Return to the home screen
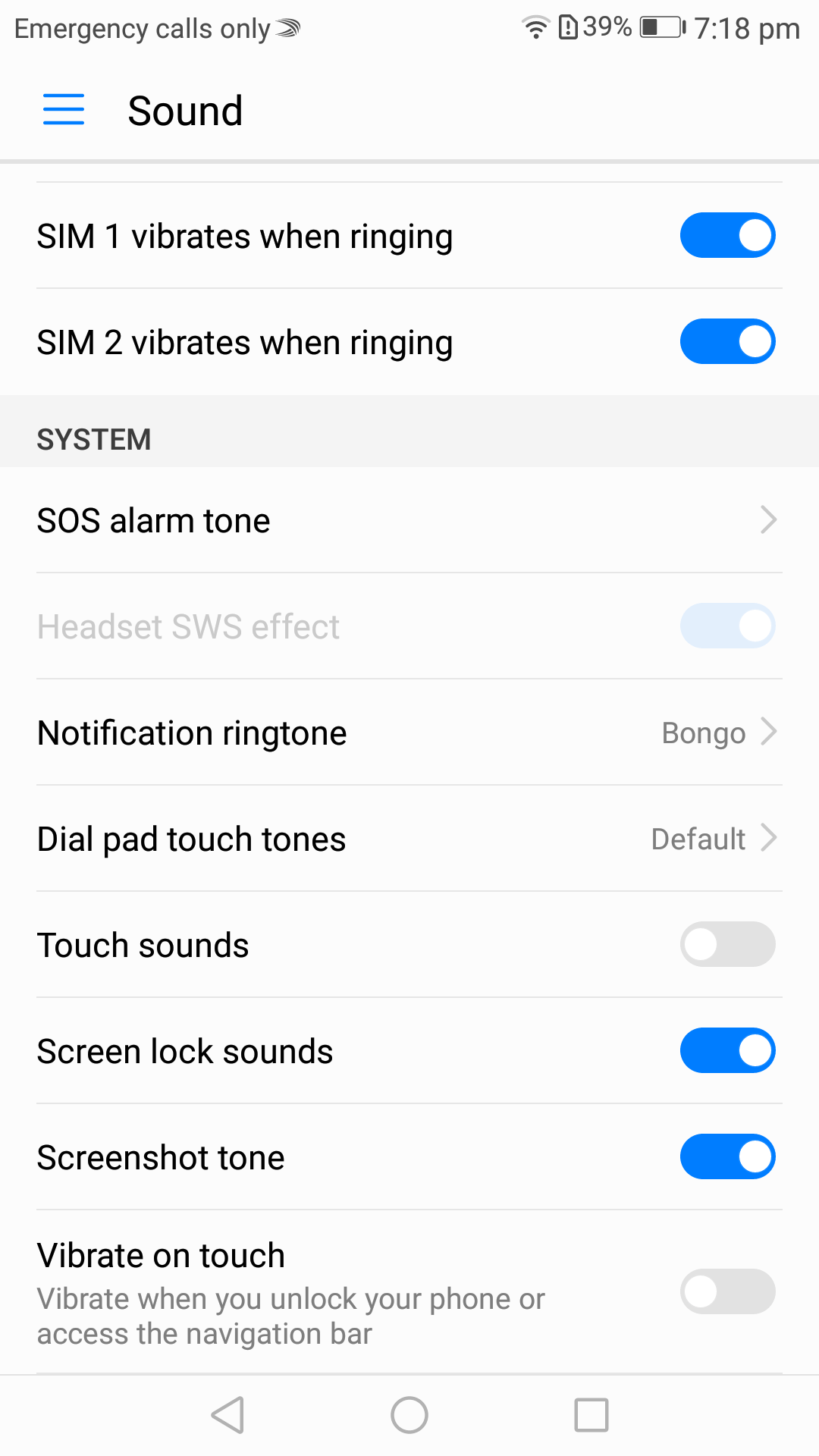Viewport: 819px width, 1456px height. tap(409, 1415)
